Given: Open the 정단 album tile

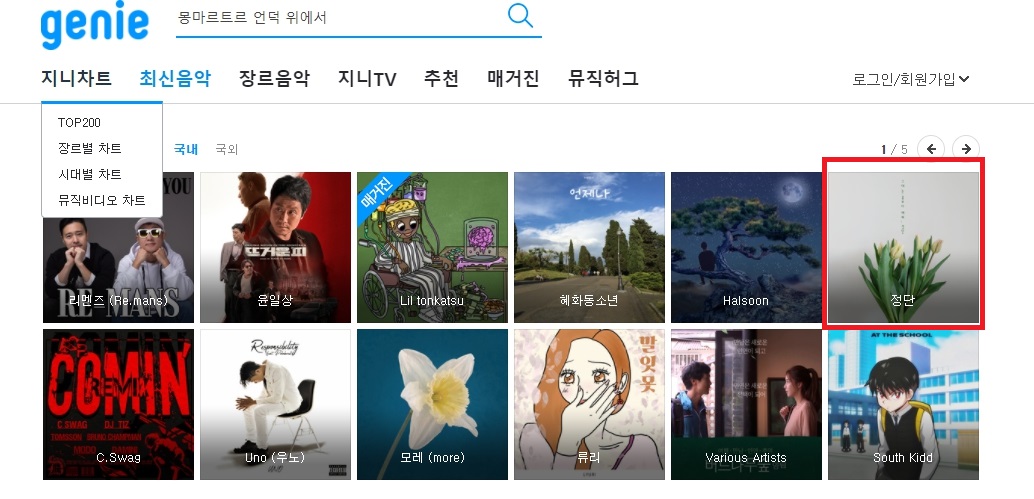Looking at the screenshot, I should [903, 247].
